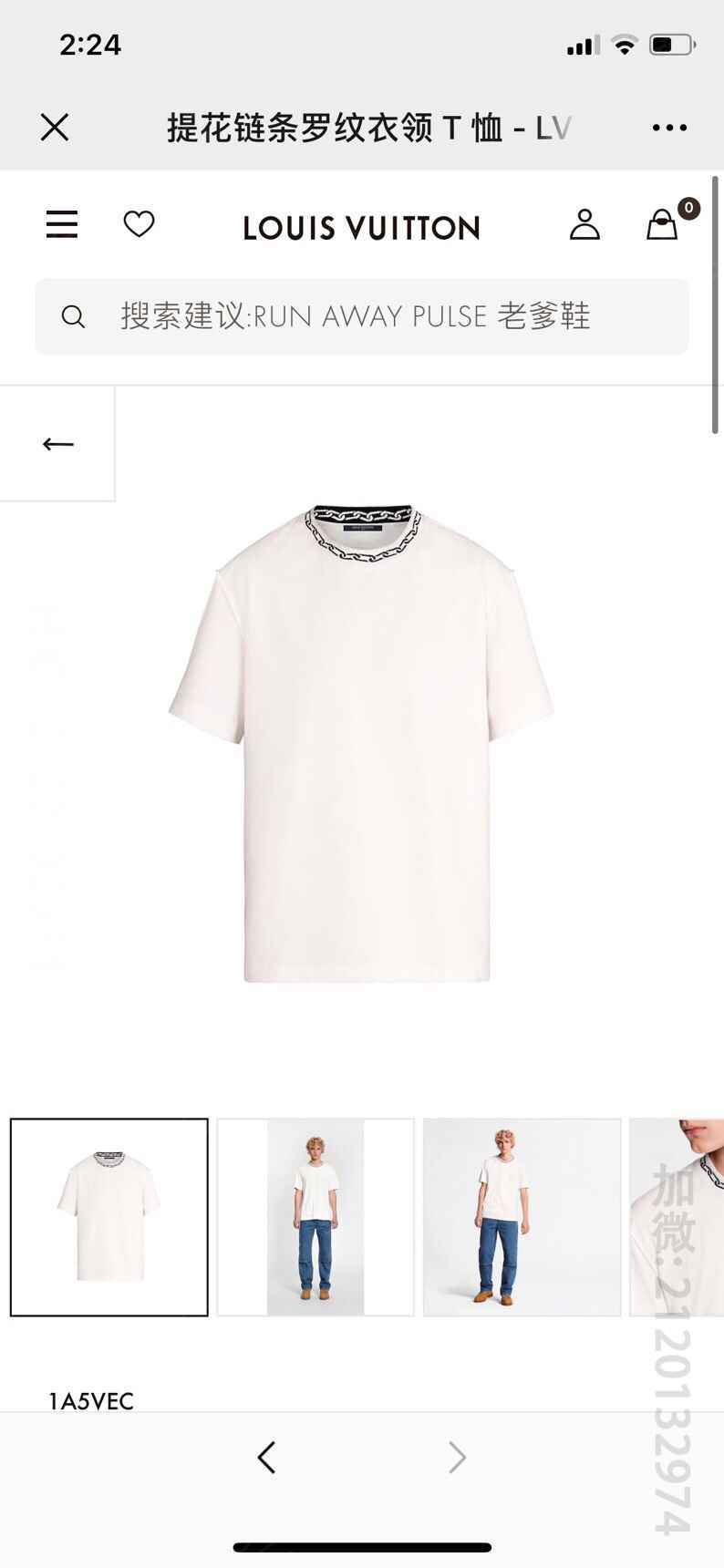
Task: Tap the search suggestion field
Action: [x=362, y=316]
